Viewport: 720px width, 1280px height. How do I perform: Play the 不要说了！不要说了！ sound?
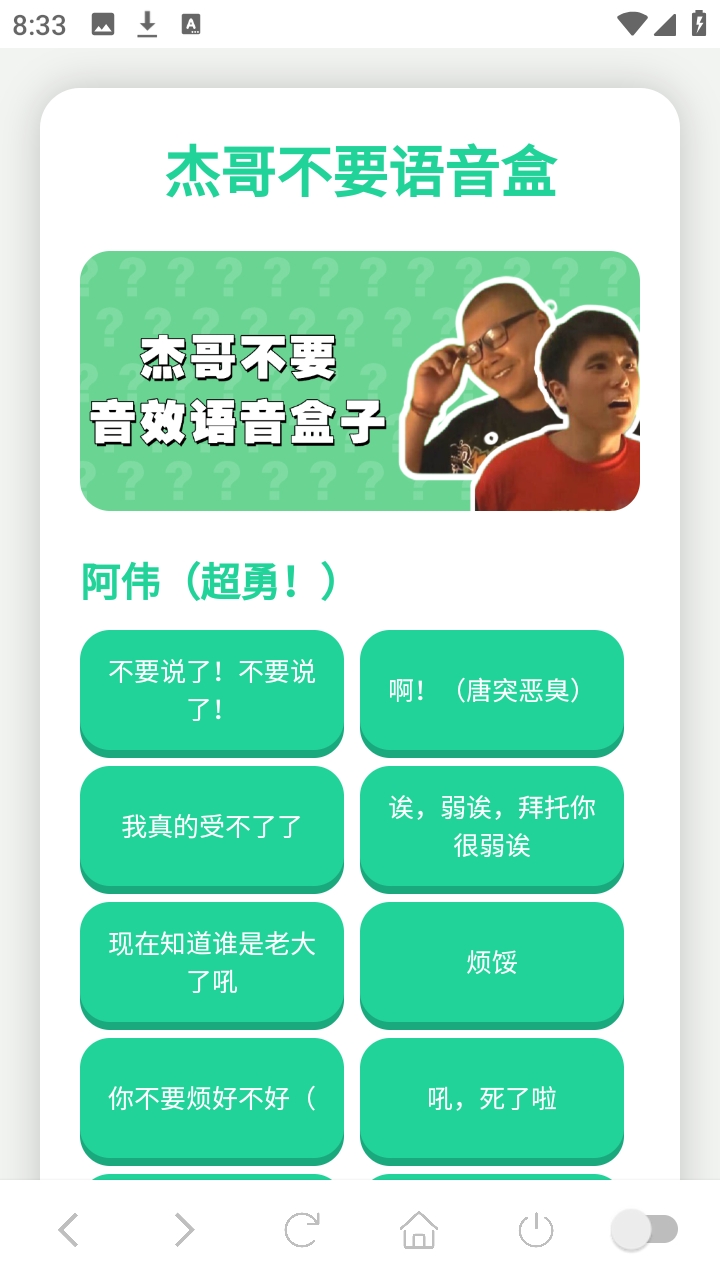[x=212, y=690]
